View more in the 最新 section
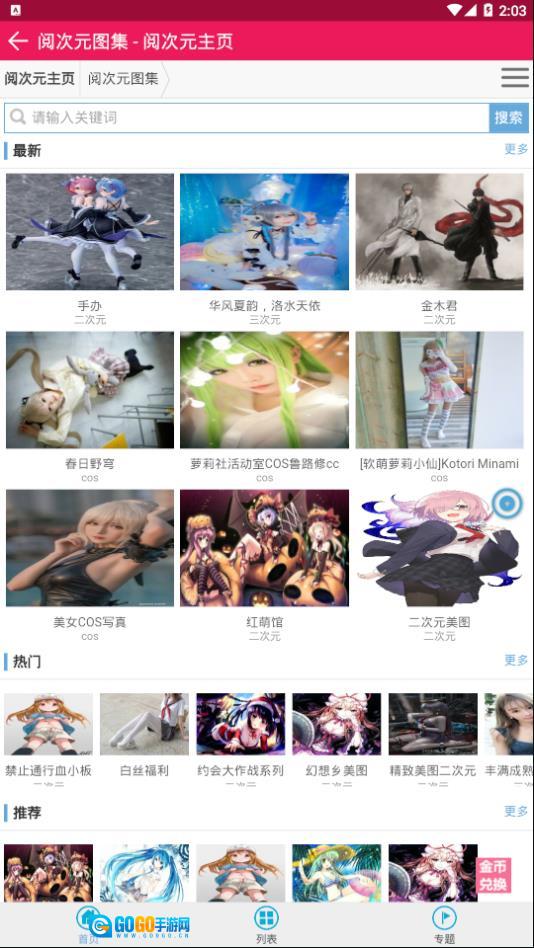 click(x=516, y=149)
